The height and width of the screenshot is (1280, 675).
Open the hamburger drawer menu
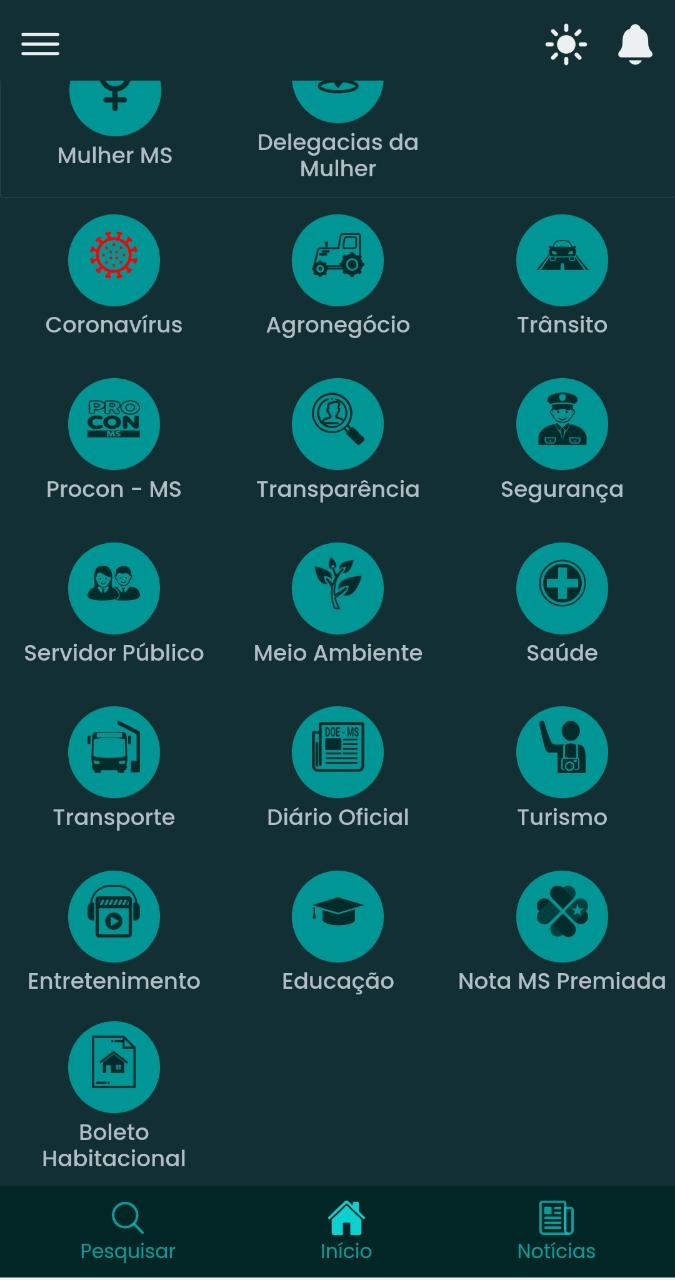point(40,44)
